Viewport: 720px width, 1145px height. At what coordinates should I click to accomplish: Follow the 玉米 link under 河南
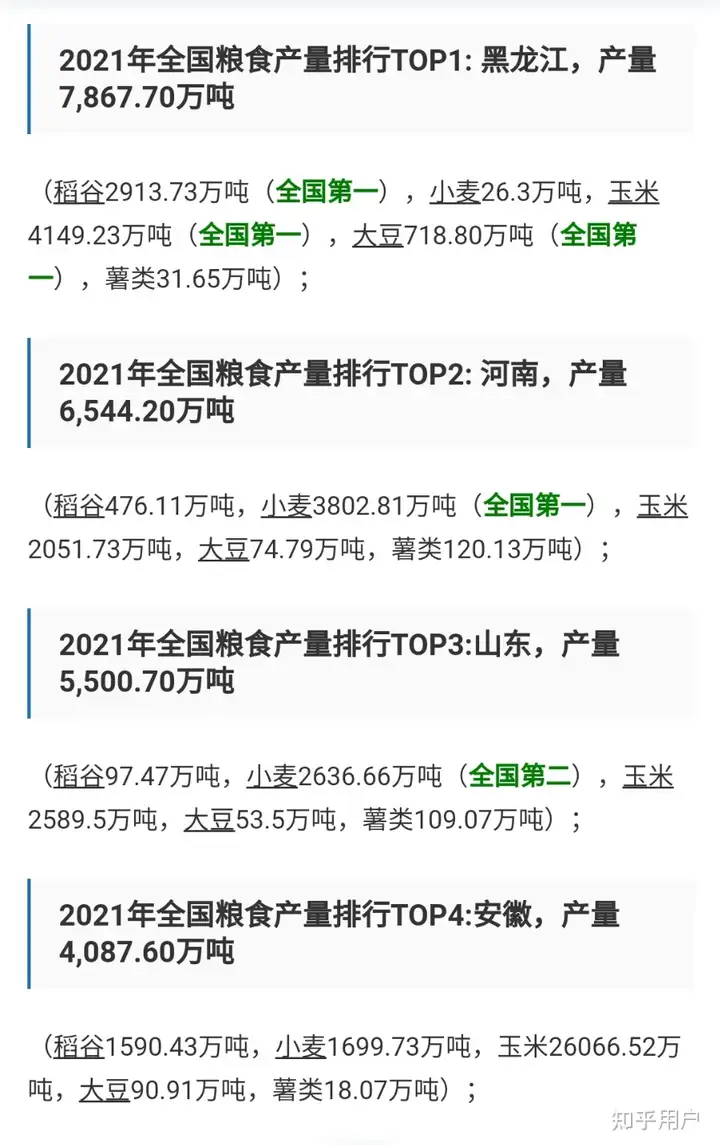663,506
